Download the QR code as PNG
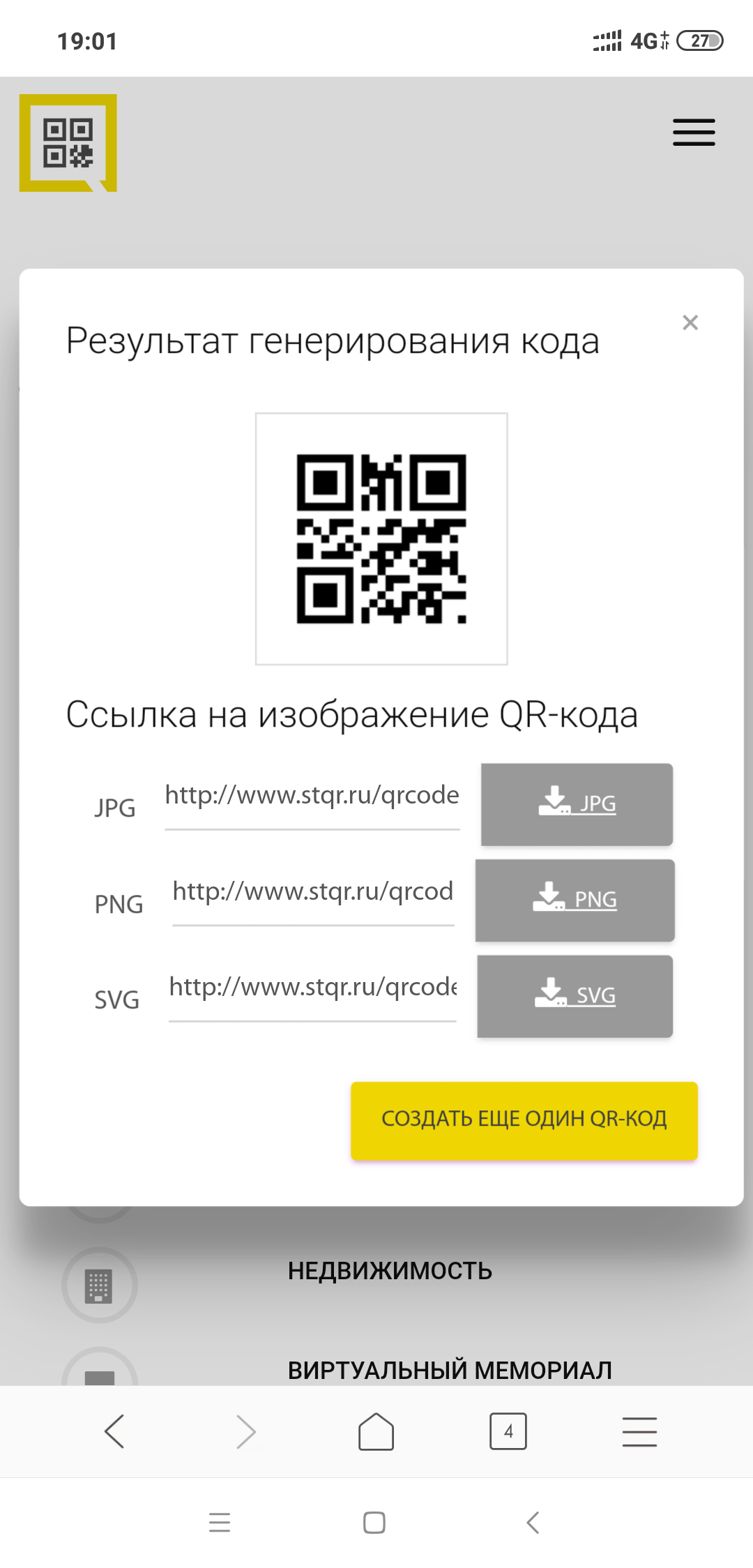 click(x=575, y=900)
